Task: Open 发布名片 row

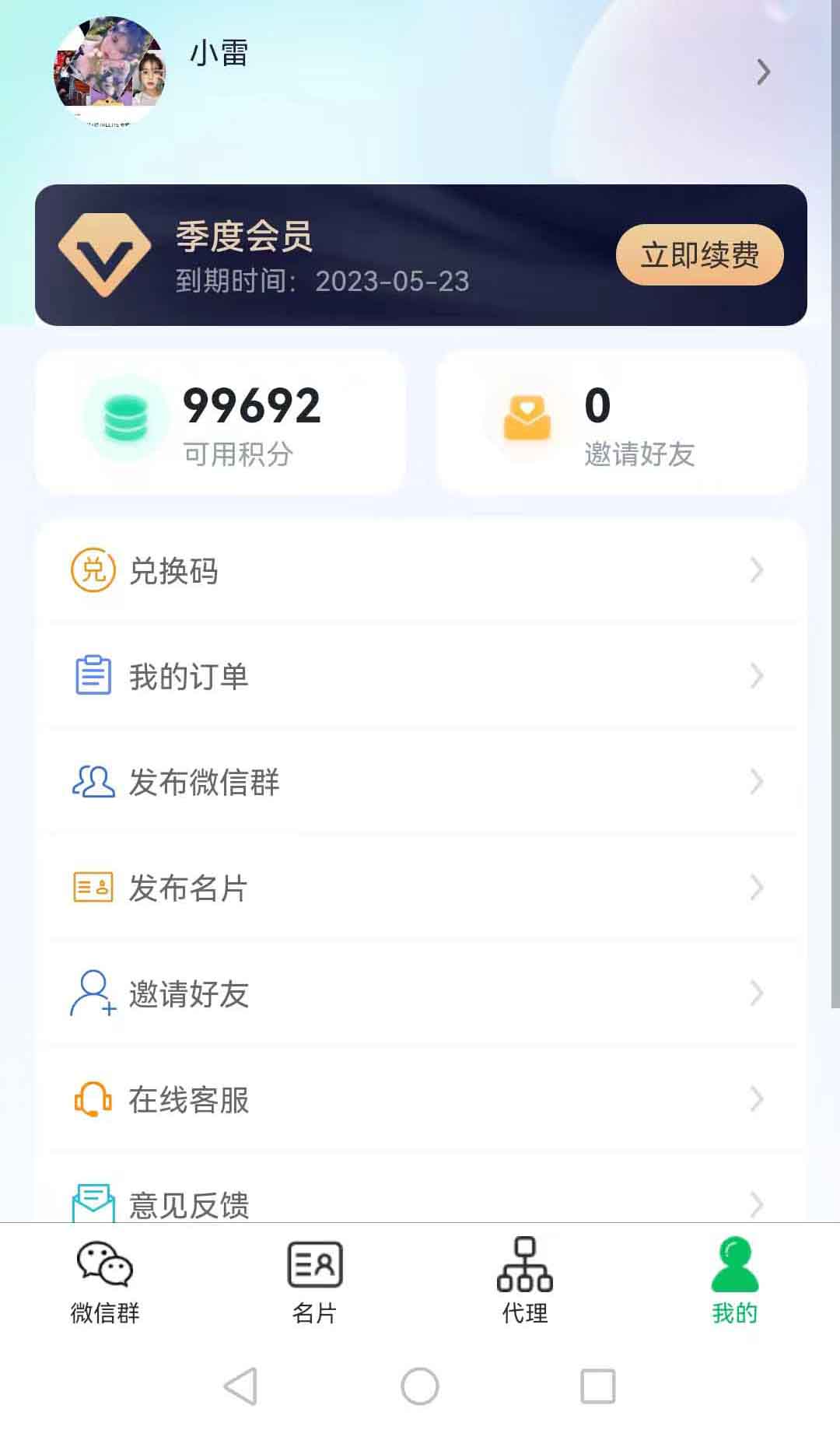Action: [x=420, y=888]
